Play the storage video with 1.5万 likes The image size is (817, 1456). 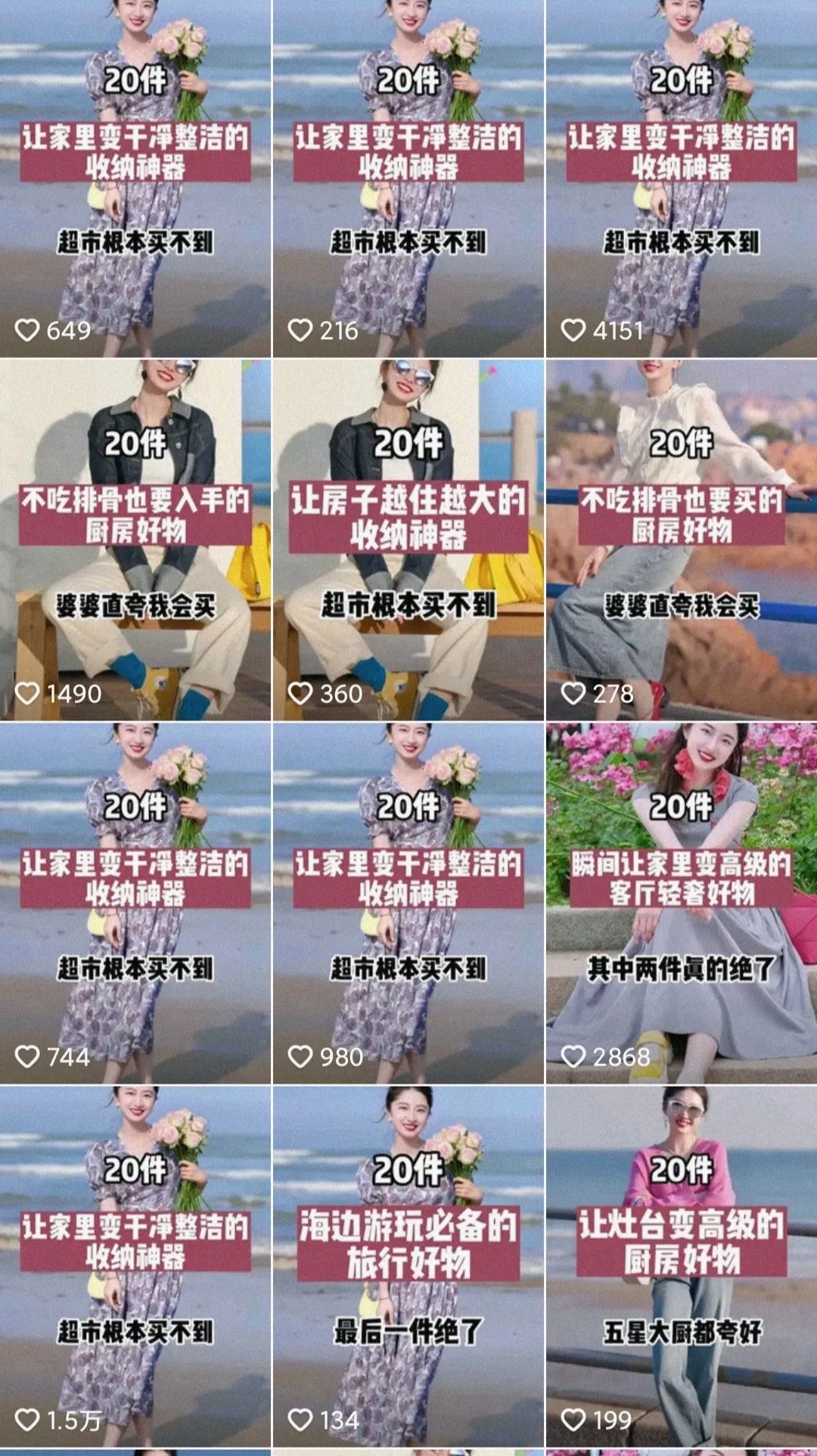pyautogui.click(x=135, y=1265)
